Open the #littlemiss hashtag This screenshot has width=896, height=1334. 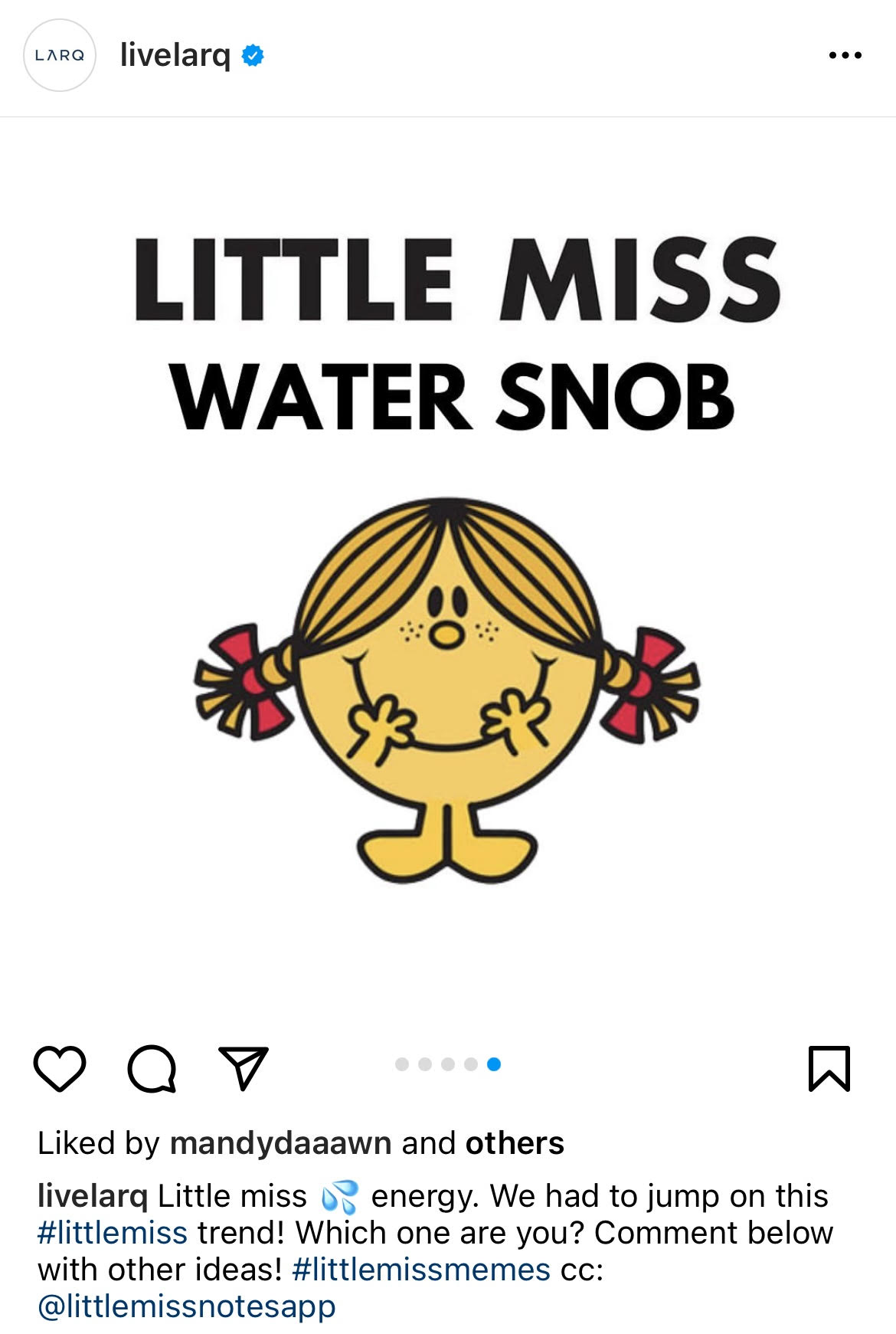coord(113,1233)
